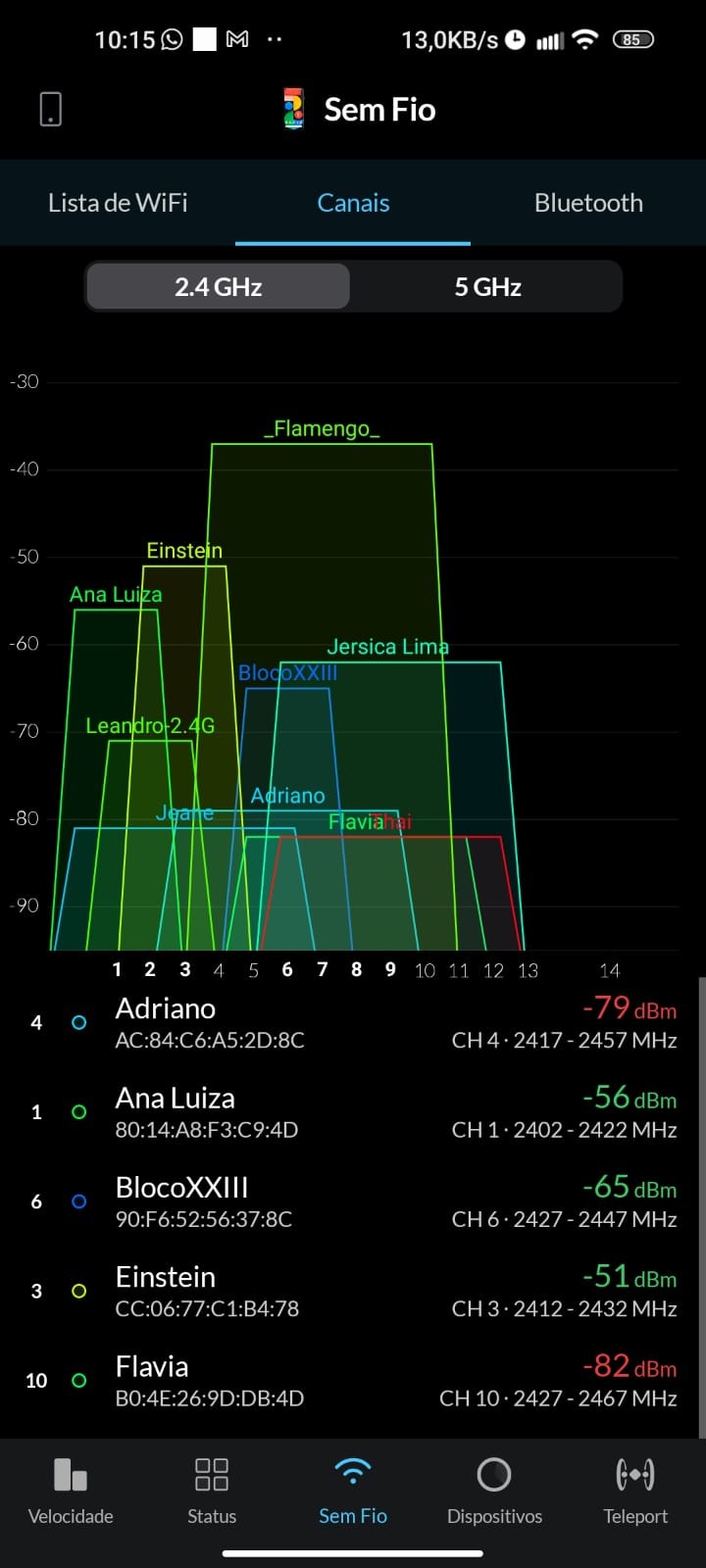
Task: Open the Ana Luiza network row
Action: [x=353, y=1112]
